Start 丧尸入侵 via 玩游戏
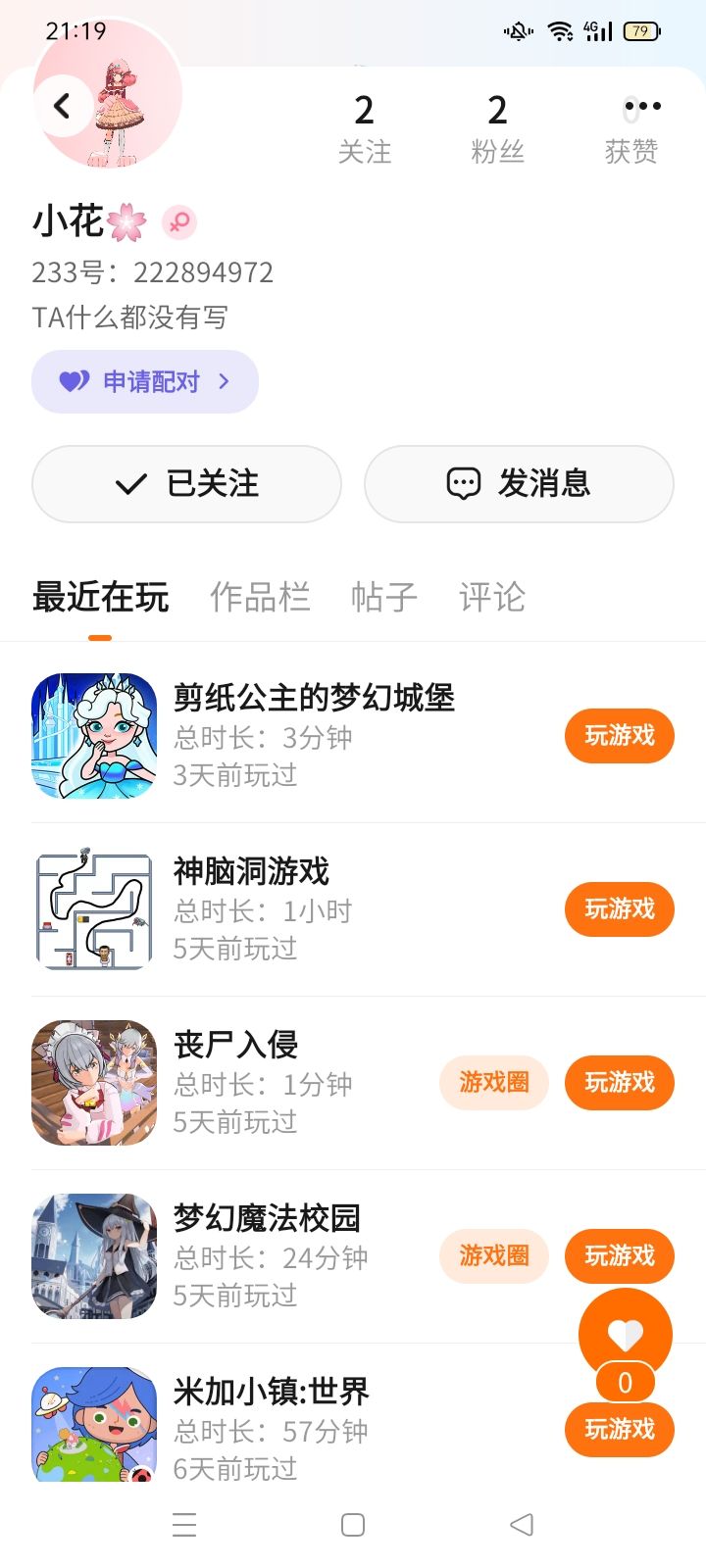706x1568 pixels. [x=619, y=1083]
